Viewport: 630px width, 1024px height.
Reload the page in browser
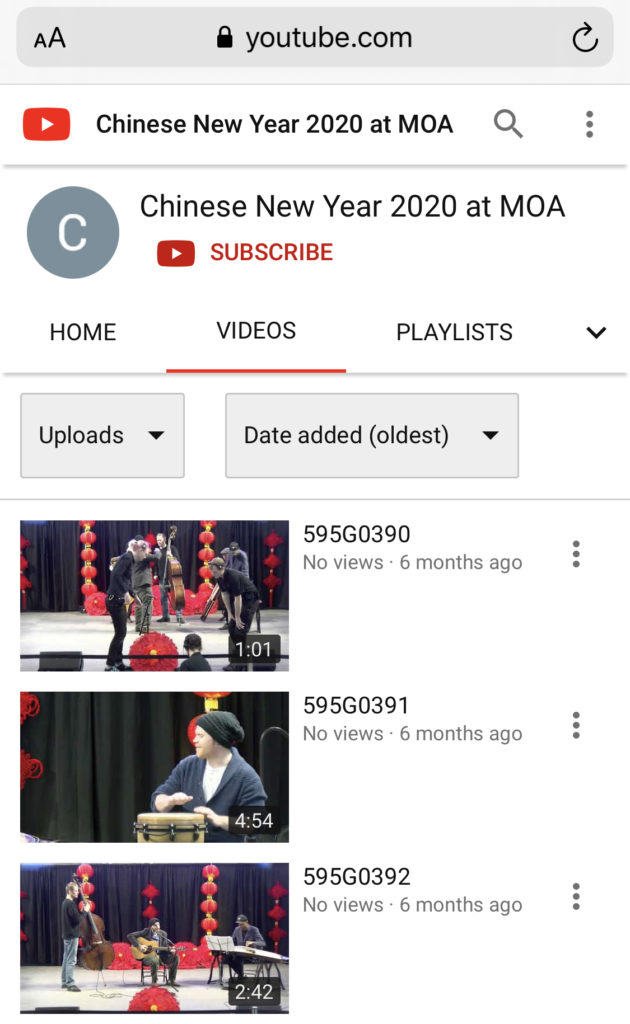(584, 39)
